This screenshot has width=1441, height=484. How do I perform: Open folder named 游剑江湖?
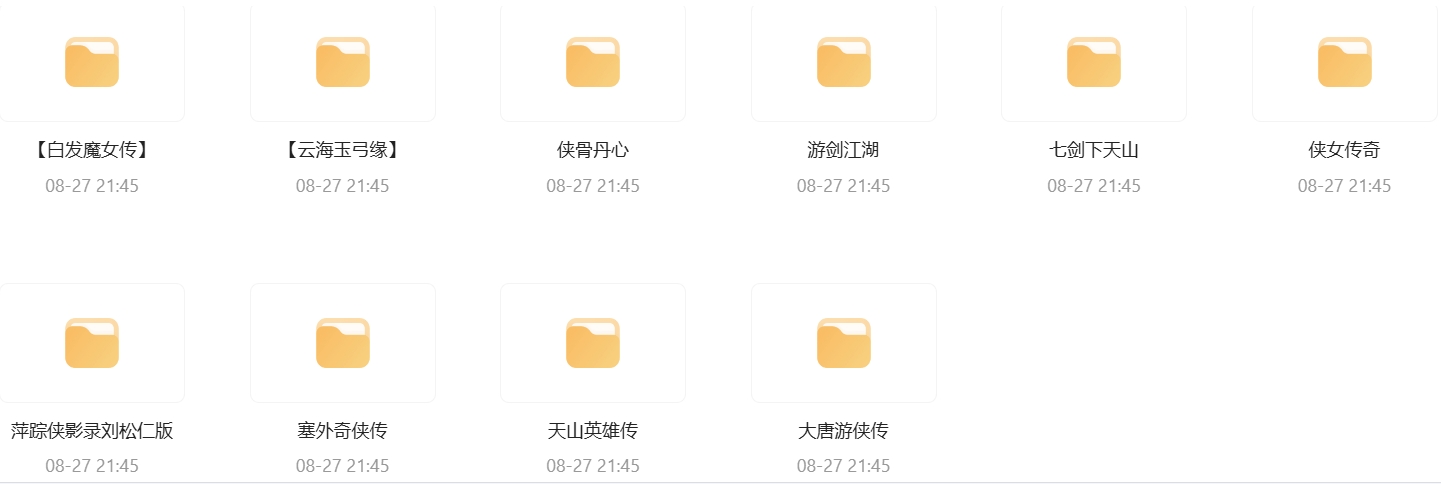point(844,62)
